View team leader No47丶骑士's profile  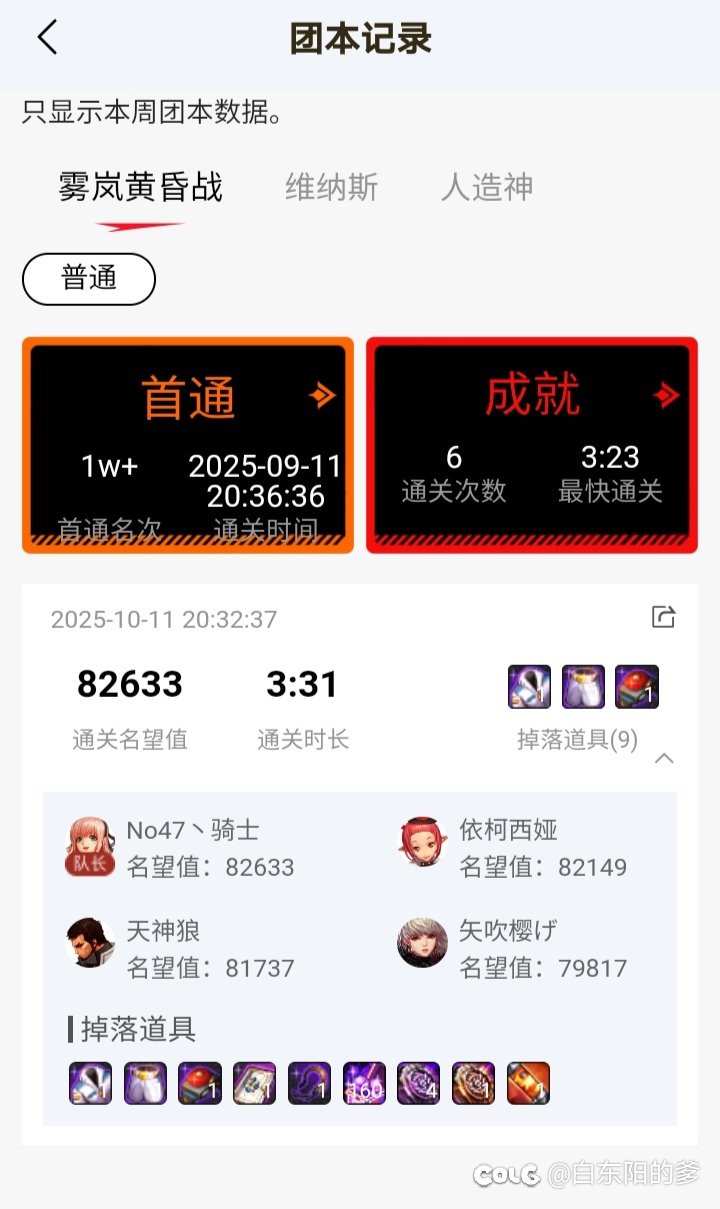point(90,847)
